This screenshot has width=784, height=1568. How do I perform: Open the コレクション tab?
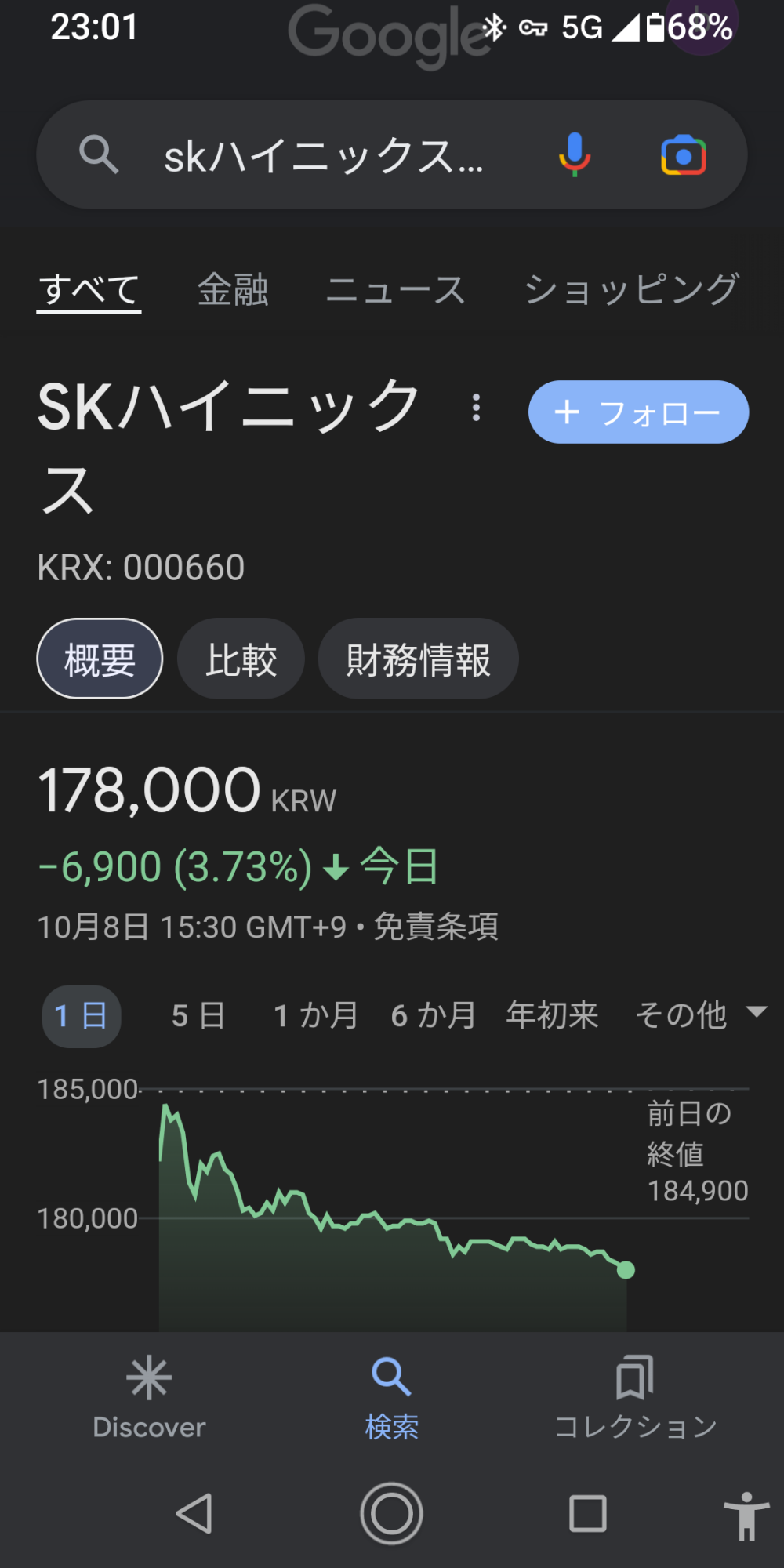(635, 1398)
